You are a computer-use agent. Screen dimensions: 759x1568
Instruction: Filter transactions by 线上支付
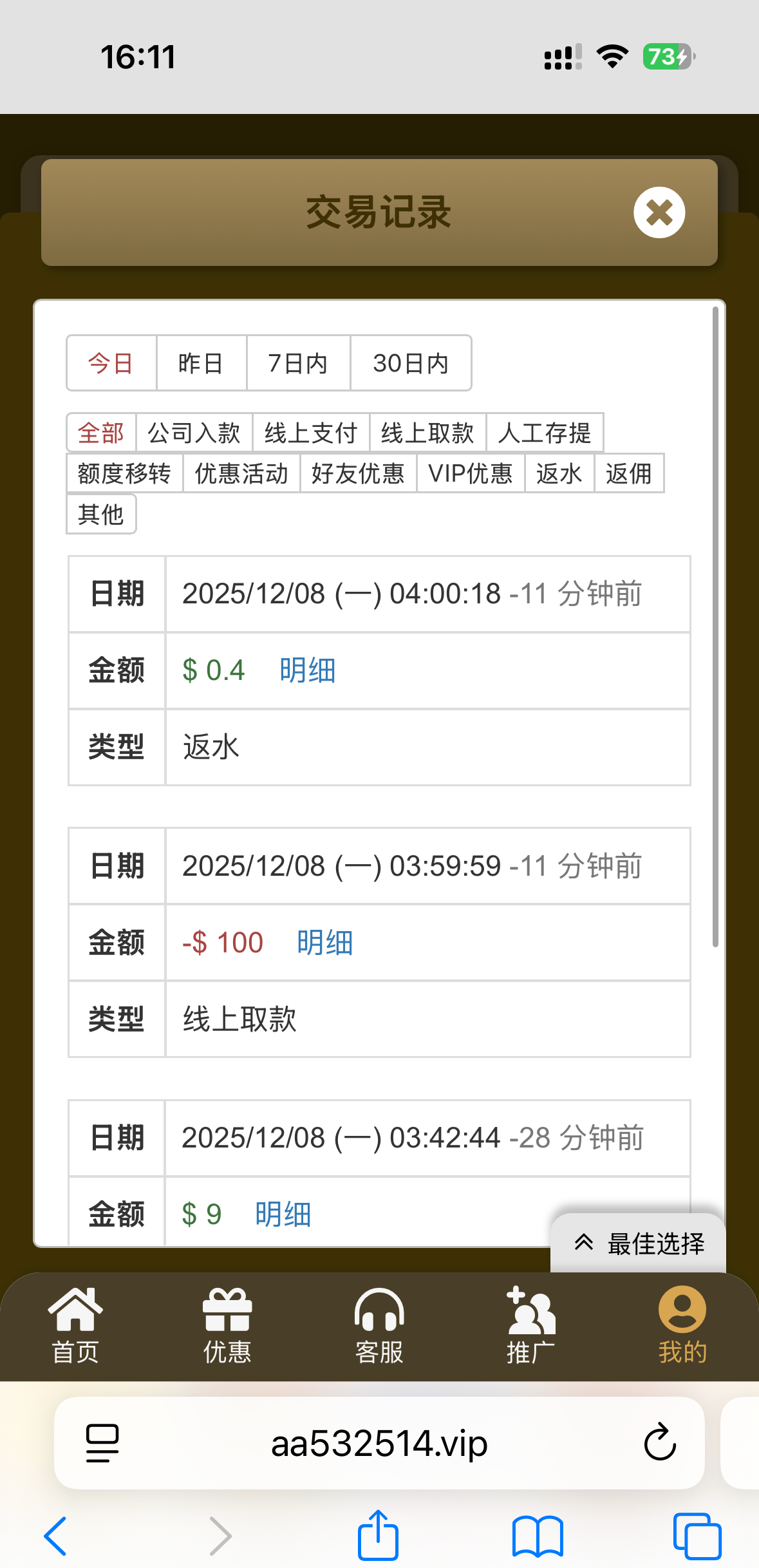(x=311, y=433)
